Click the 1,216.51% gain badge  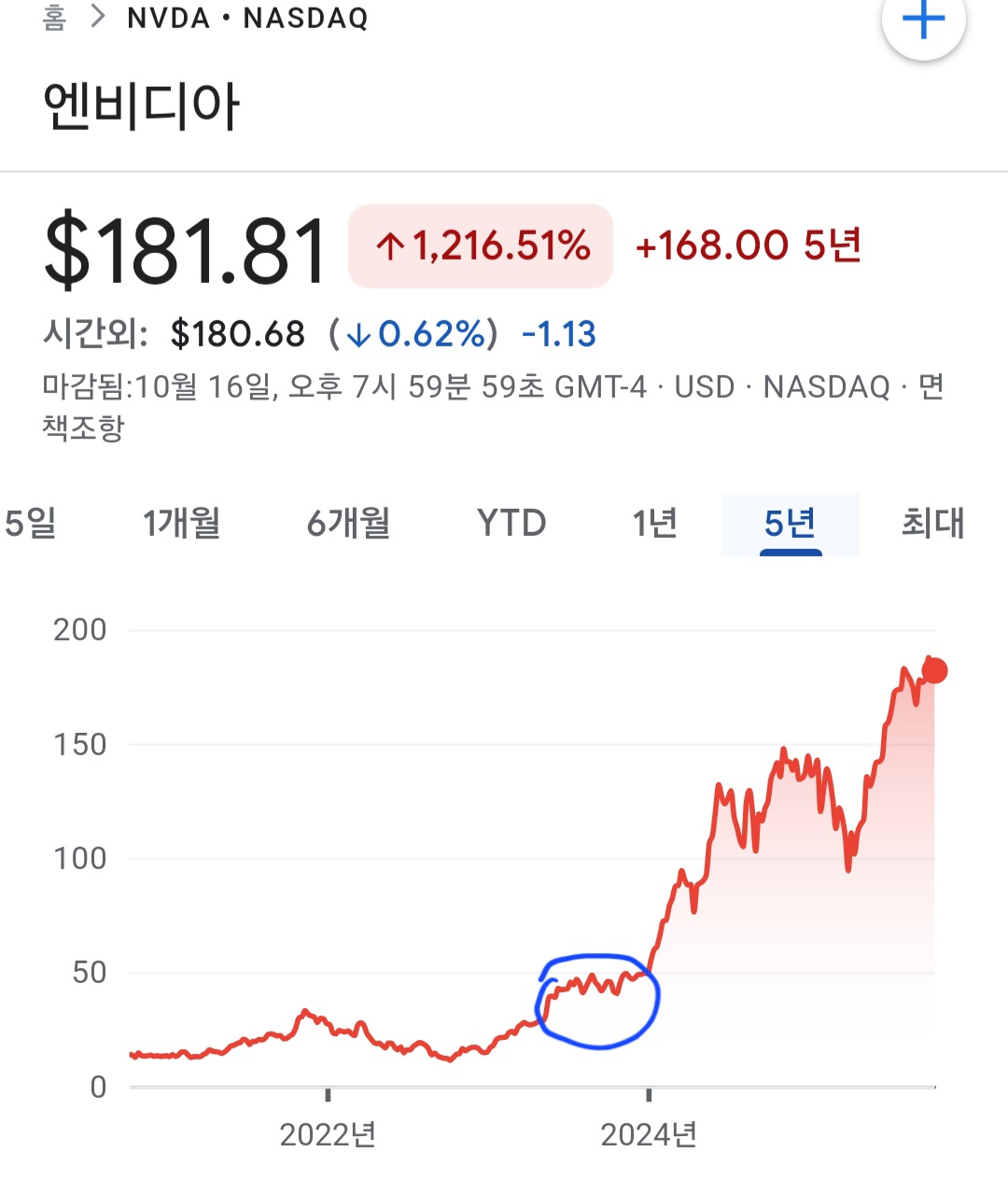pos(480,246)
